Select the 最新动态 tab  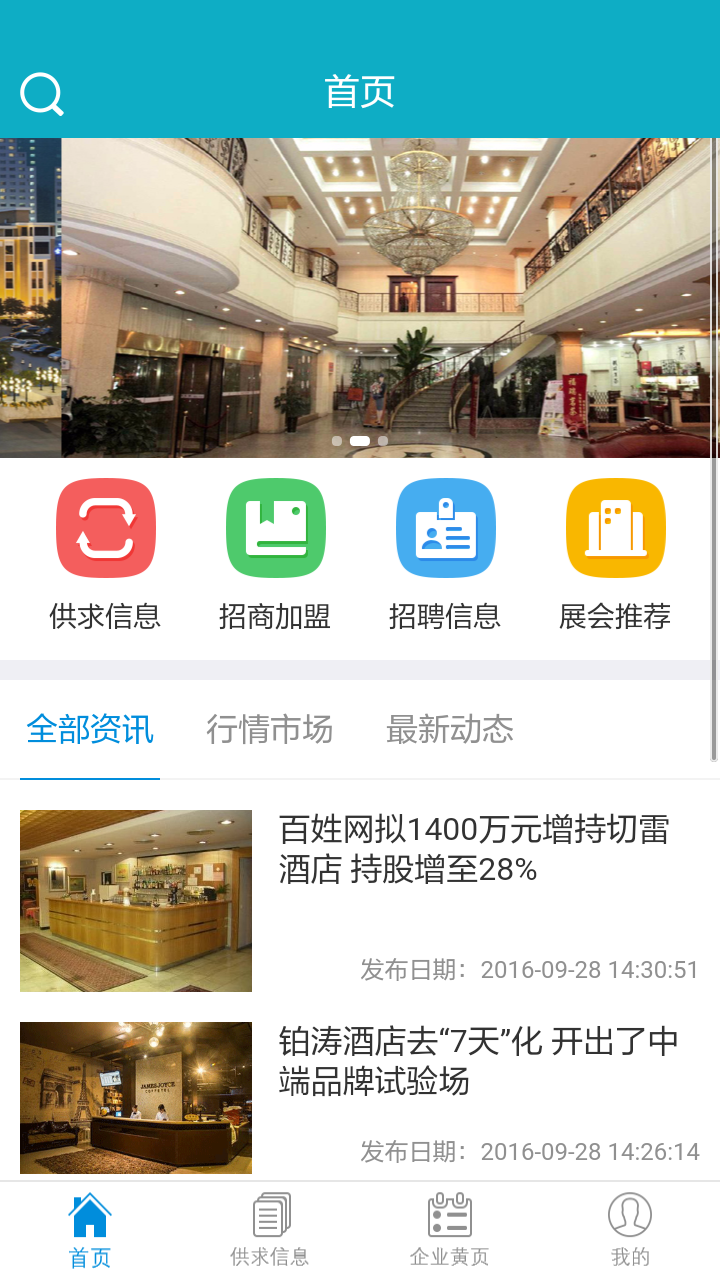(450, 730)
